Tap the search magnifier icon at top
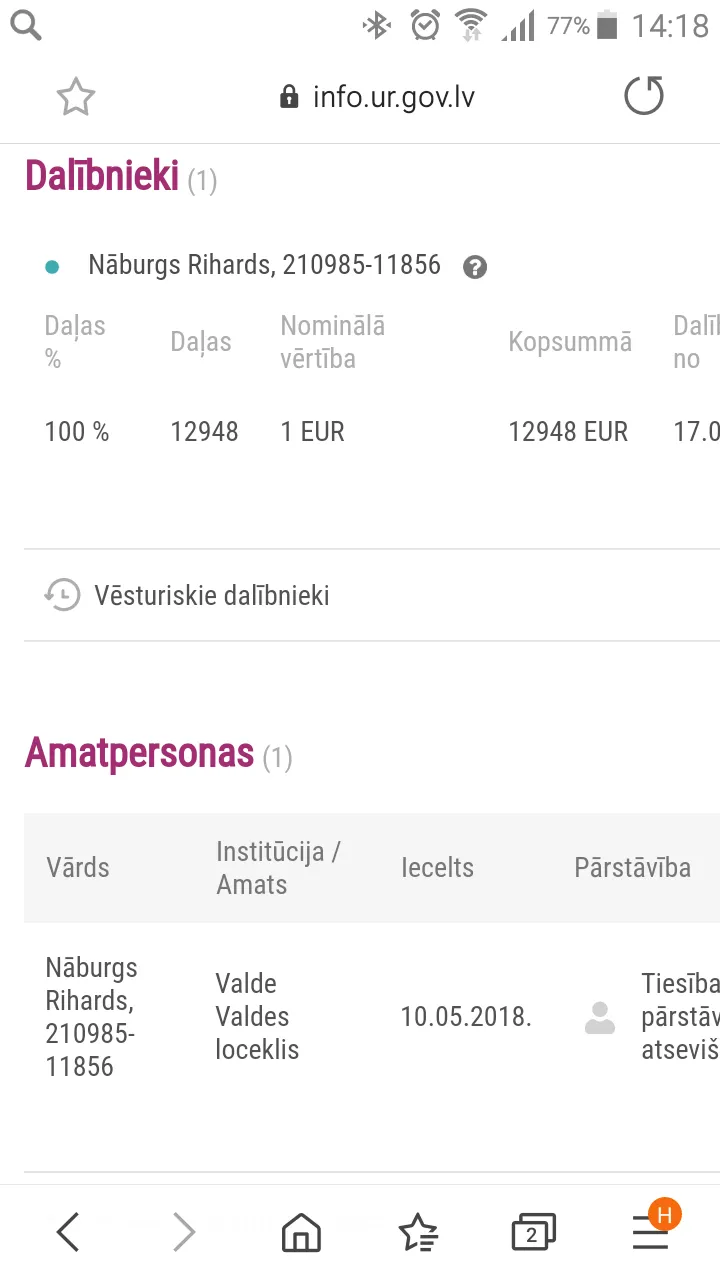The image size is (720, 1280). click(25, 25)
